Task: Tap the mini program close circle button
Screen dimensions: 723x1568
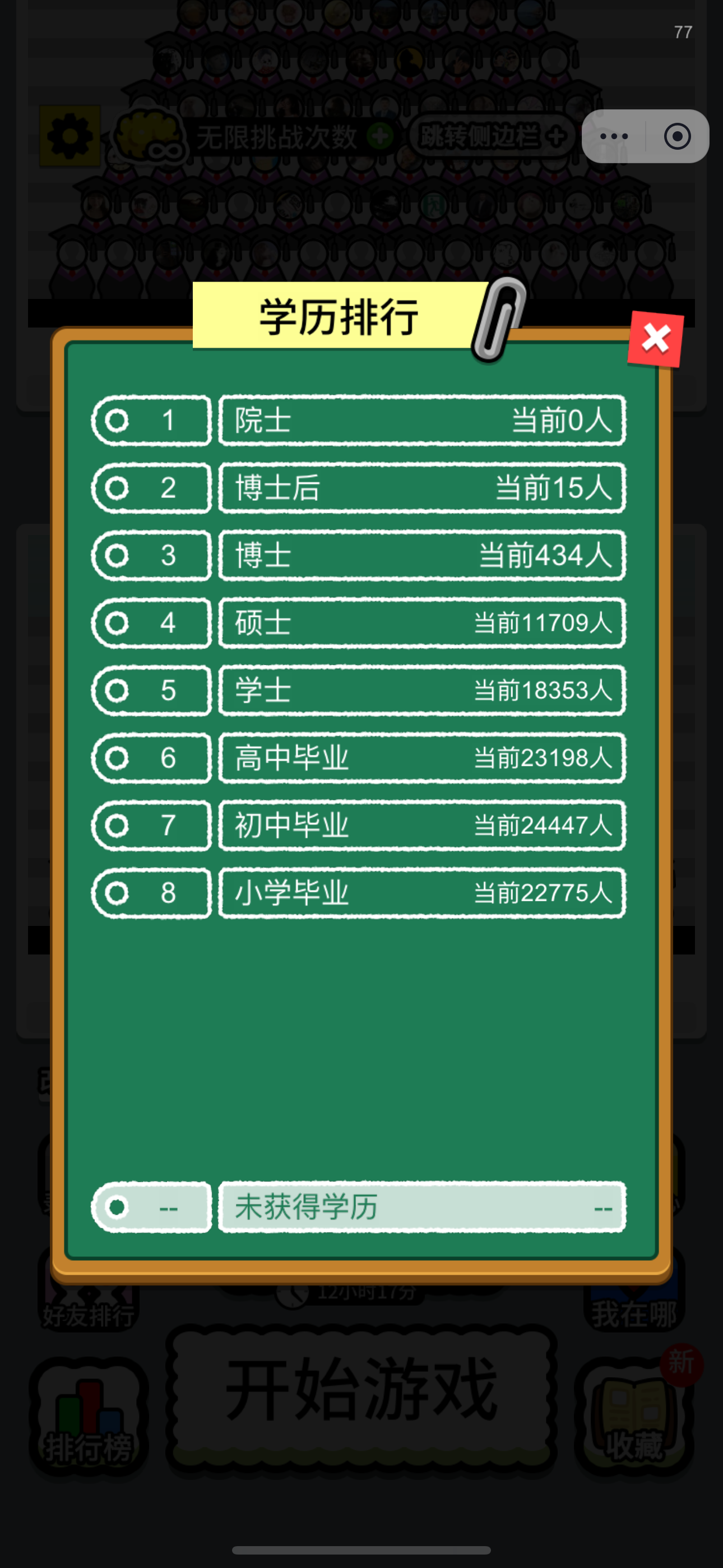Action: point(678,136)
